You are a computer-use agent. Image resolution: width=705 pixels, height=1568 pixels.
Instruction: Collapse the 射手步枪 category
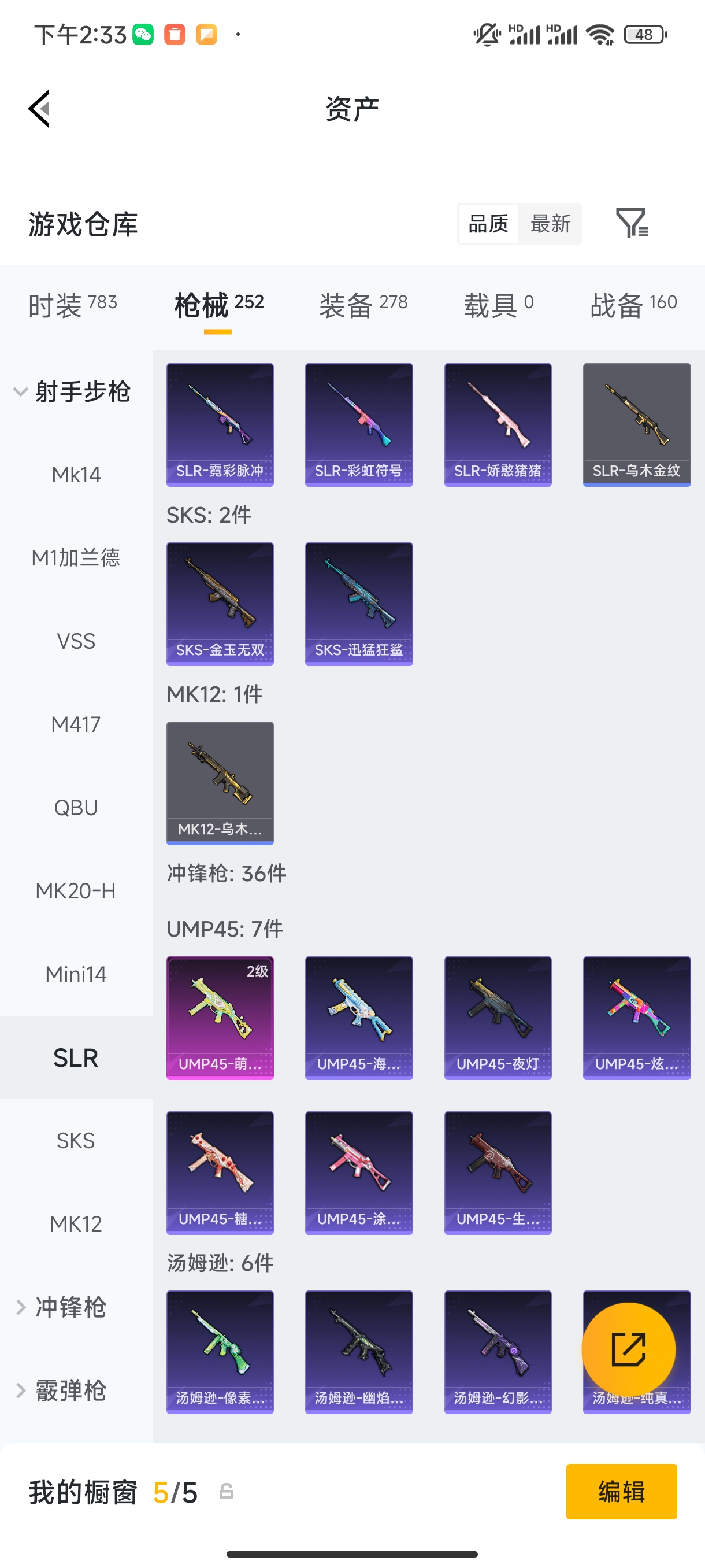[73, 391]
